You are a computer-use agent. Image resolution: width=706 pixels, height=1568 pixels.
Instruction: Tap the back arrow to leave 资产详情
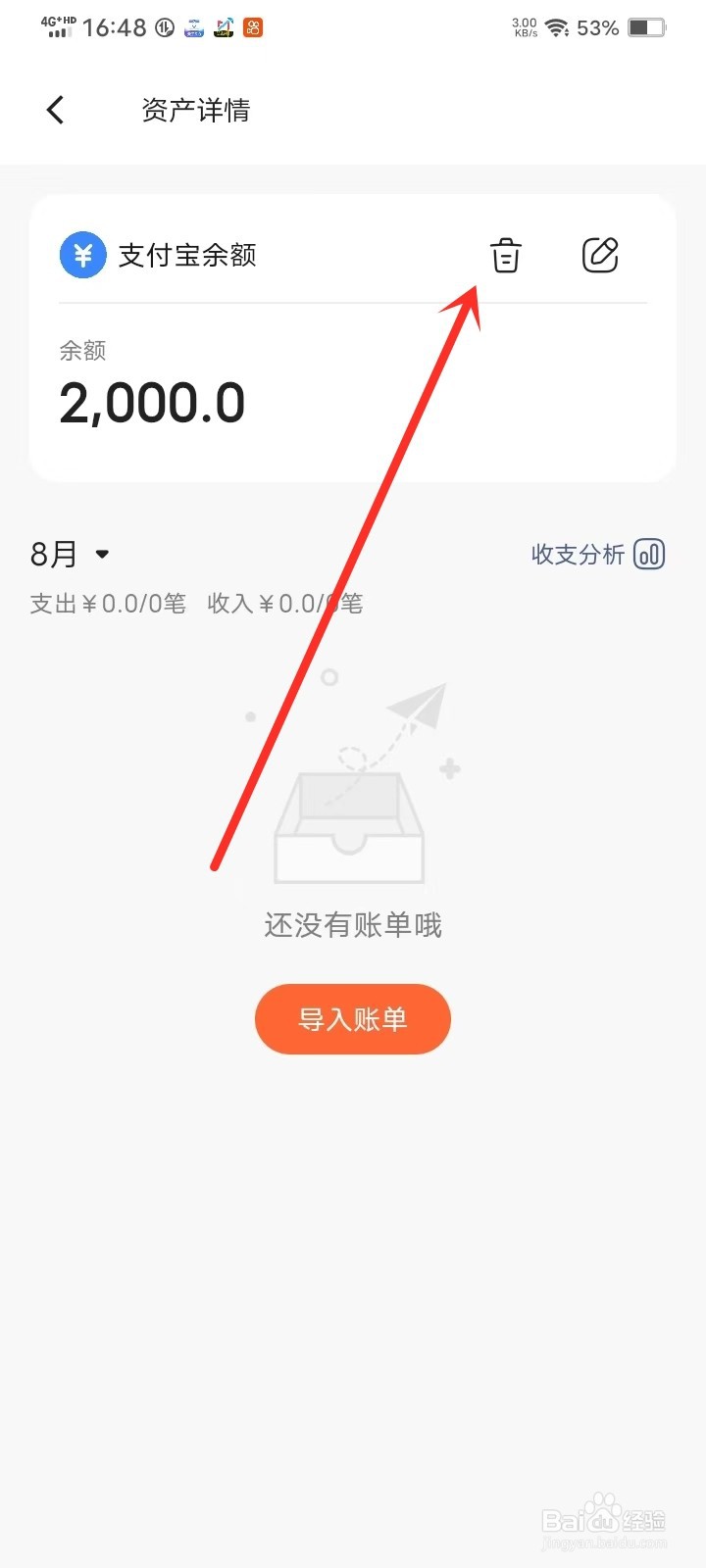(55, 109)
